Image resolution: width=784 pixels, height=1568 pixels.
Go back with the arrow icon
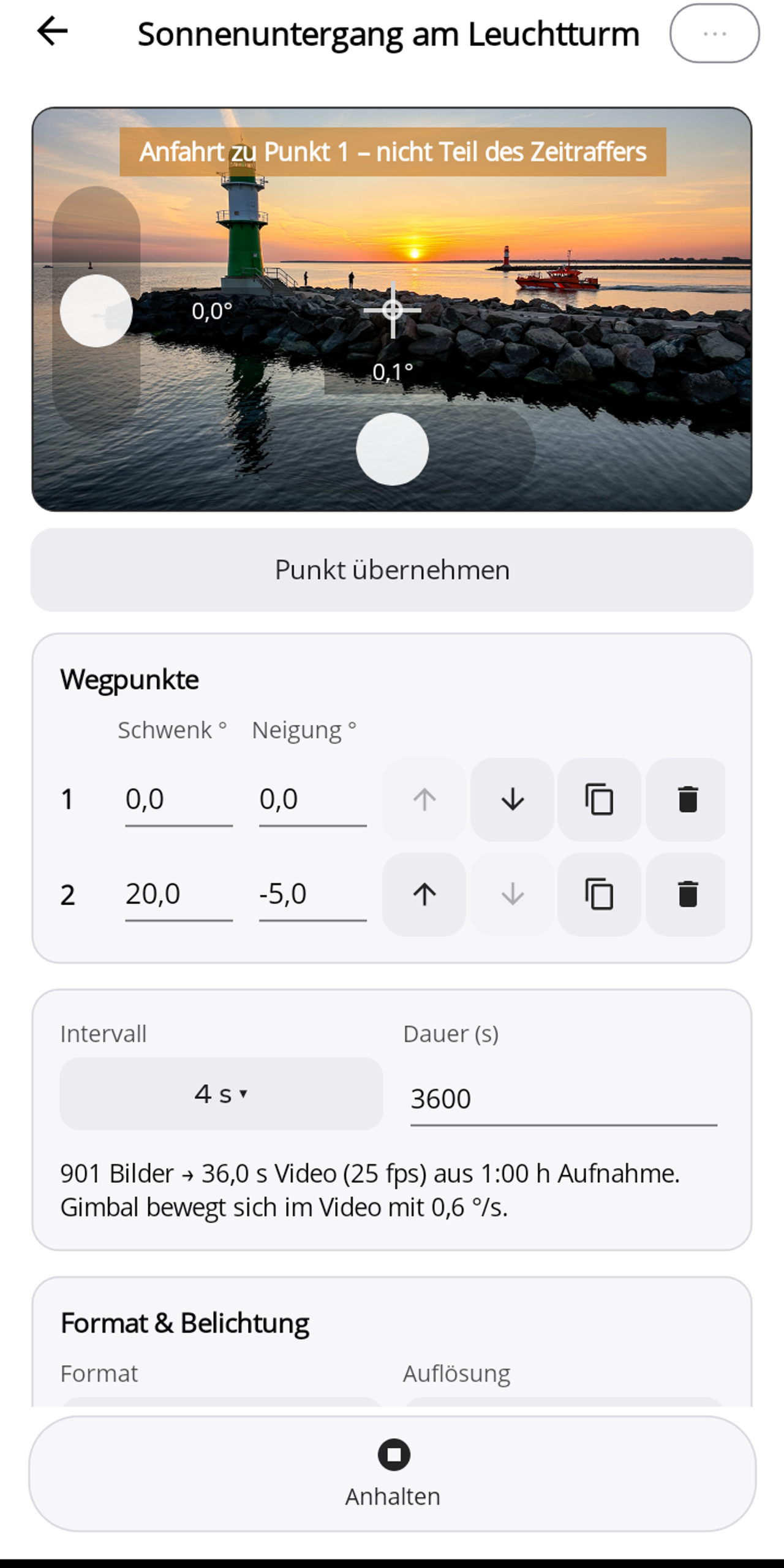pos(52,32)
